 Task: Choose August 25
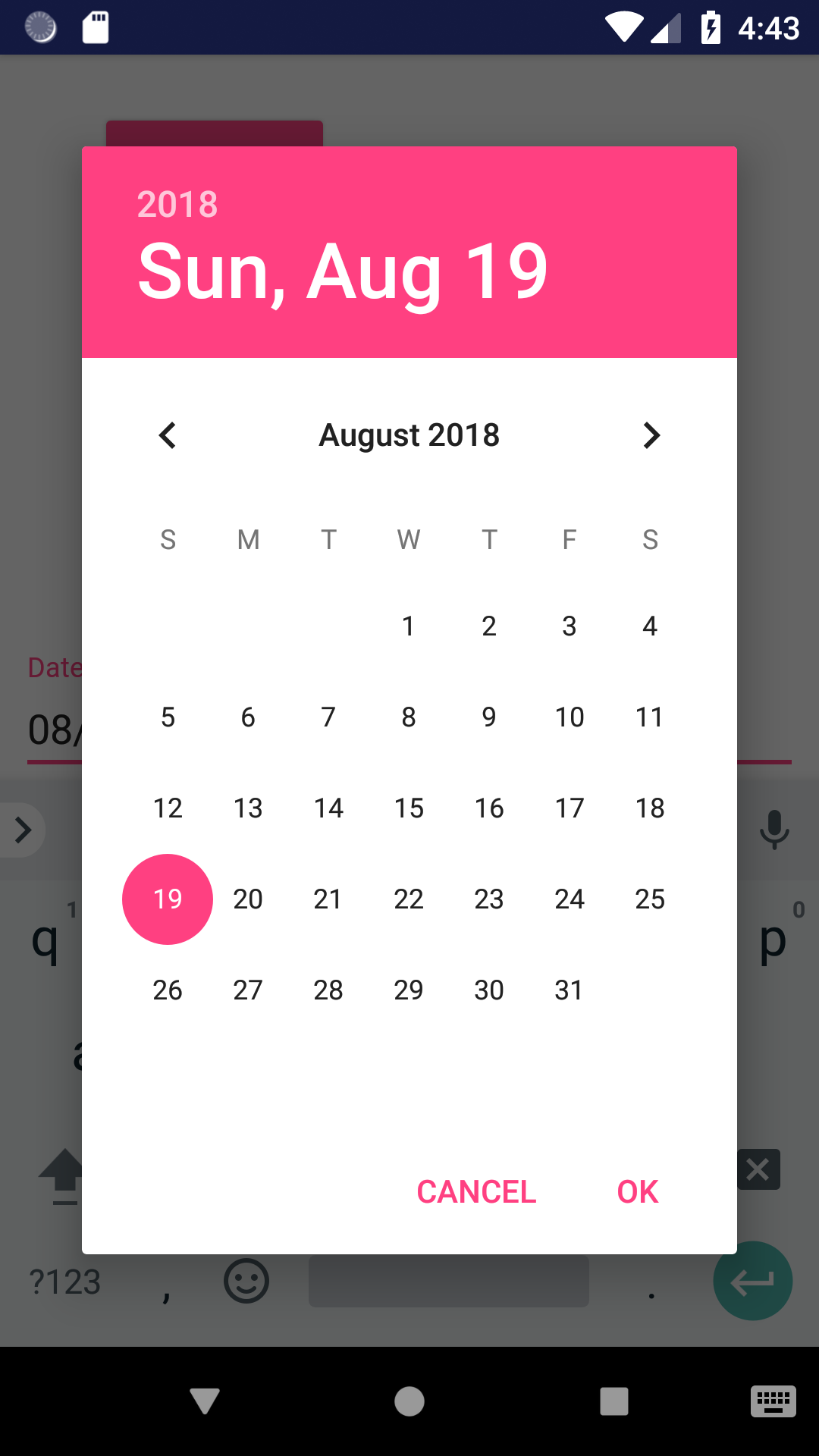(650, 899)
